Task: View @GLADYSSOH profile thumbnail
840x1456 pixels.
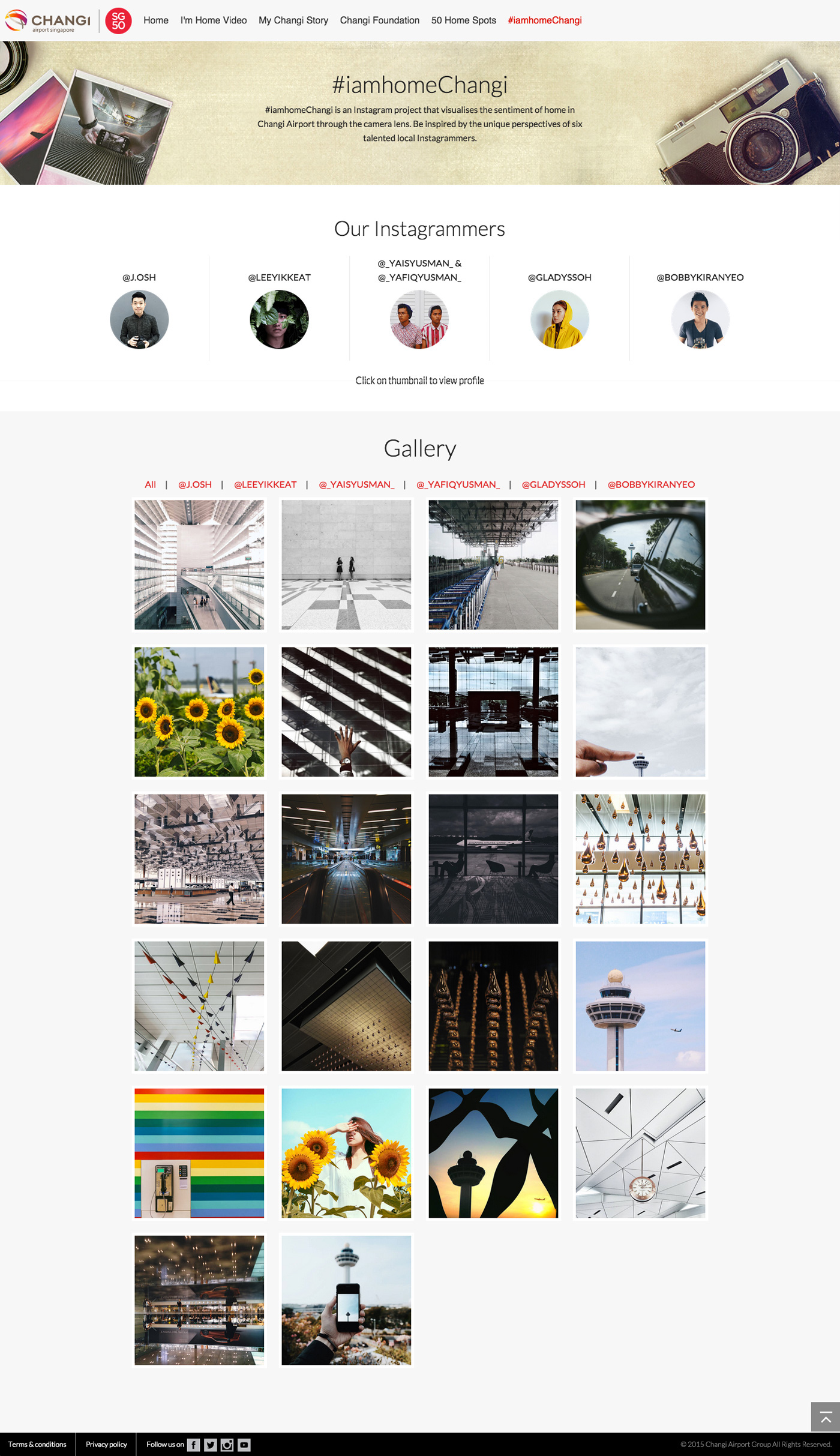Action: (x=560, y=319)
